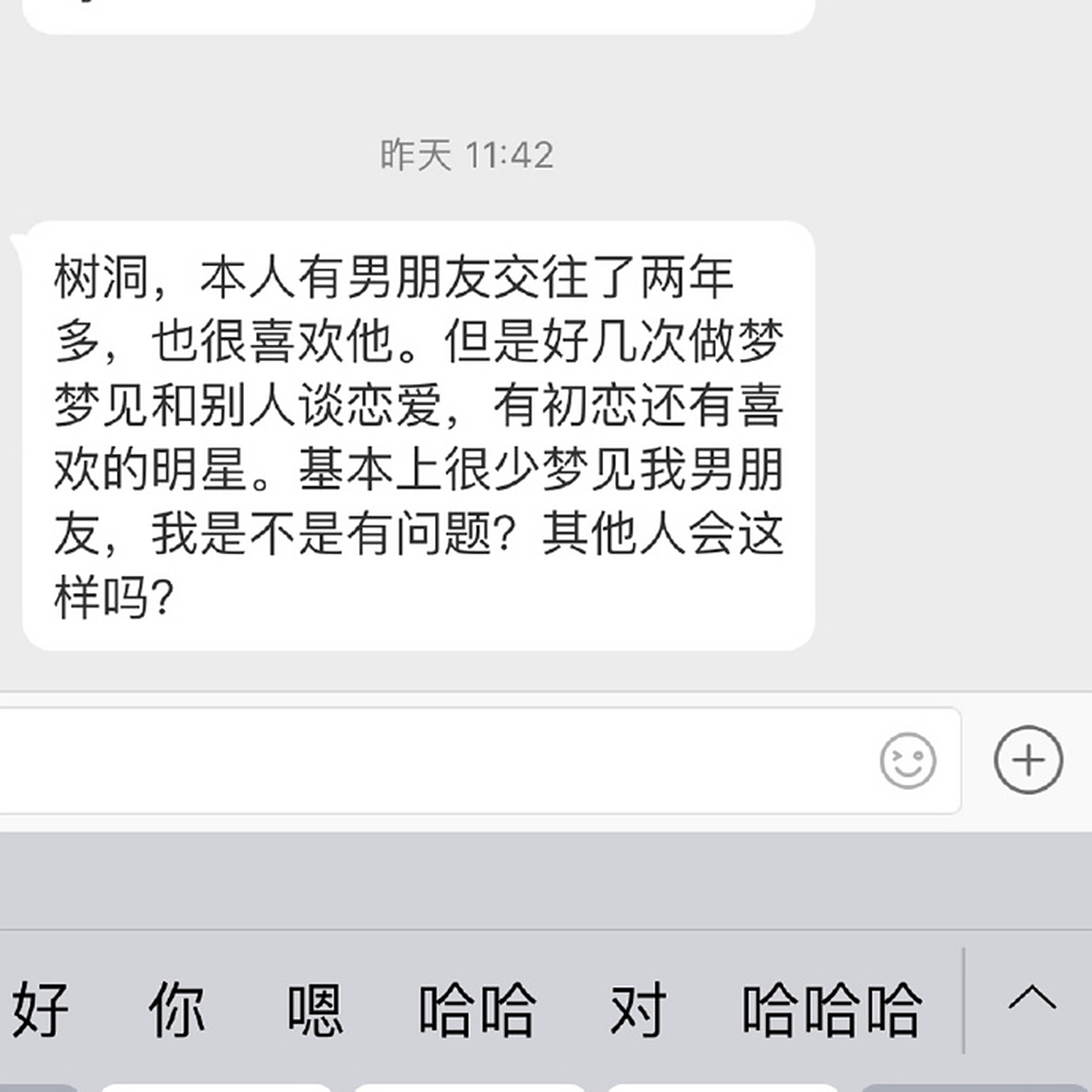Open the emoji sticker picker
Viewport: 1092px width, 1092px height.
(x=908, y=760)
